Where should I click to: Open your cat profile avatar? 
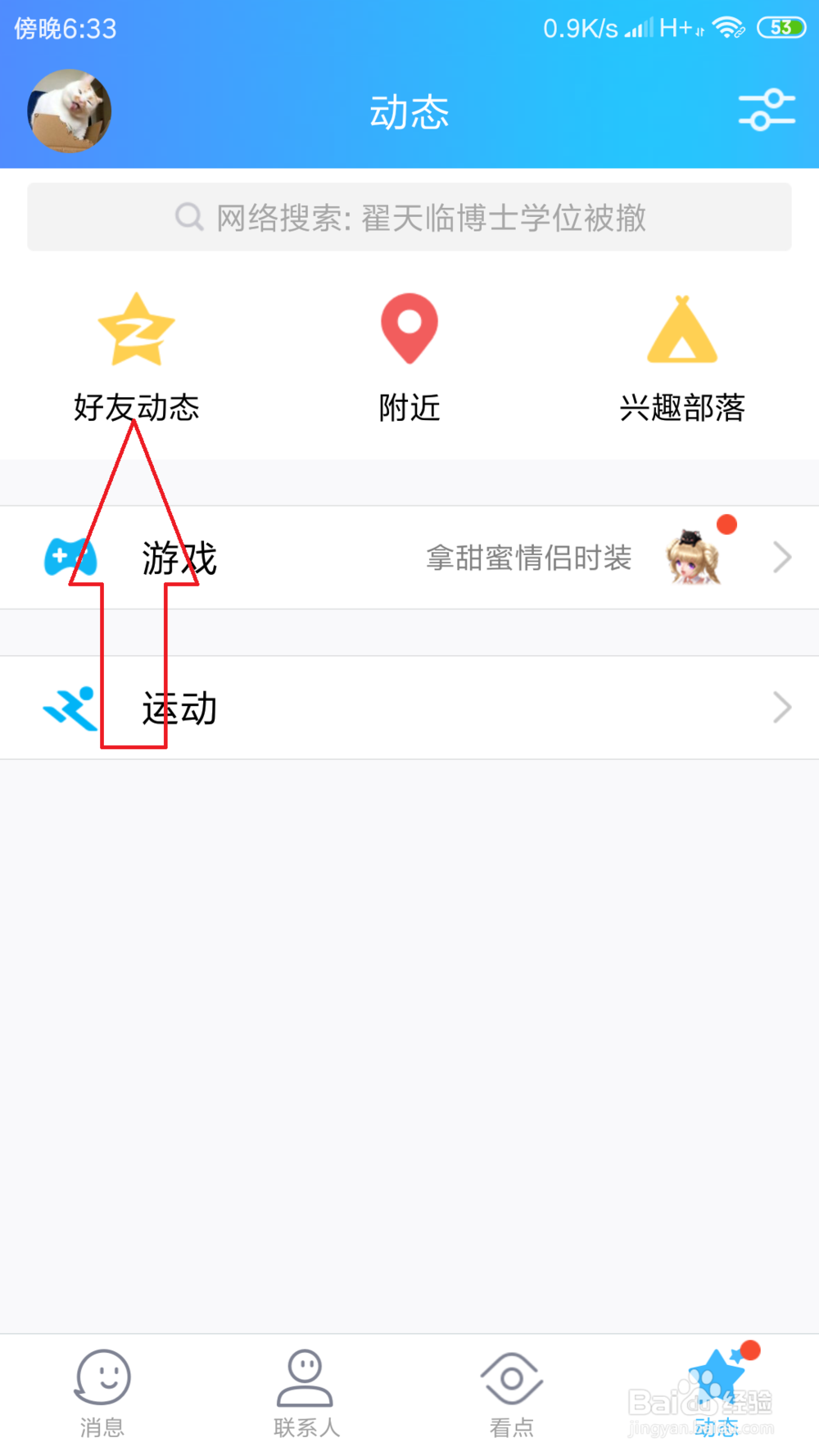click(x=70, y=111)
